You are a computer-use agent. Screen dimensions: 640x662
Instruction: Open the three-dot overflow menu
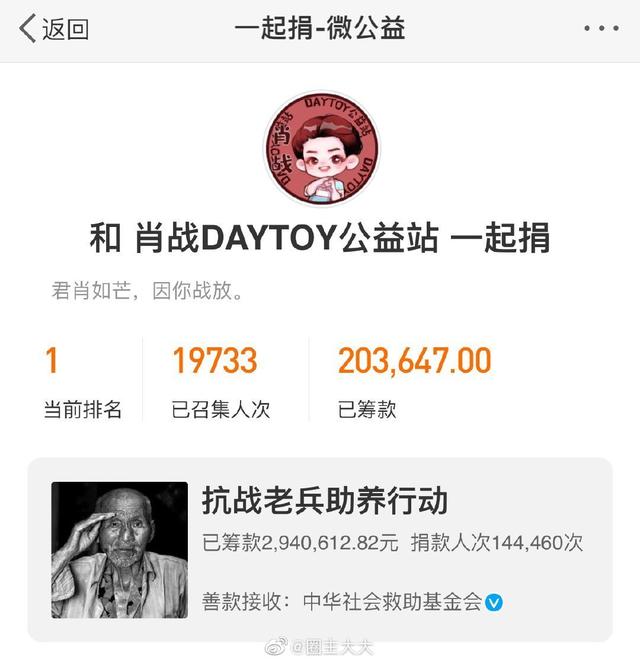coord(601,29)
